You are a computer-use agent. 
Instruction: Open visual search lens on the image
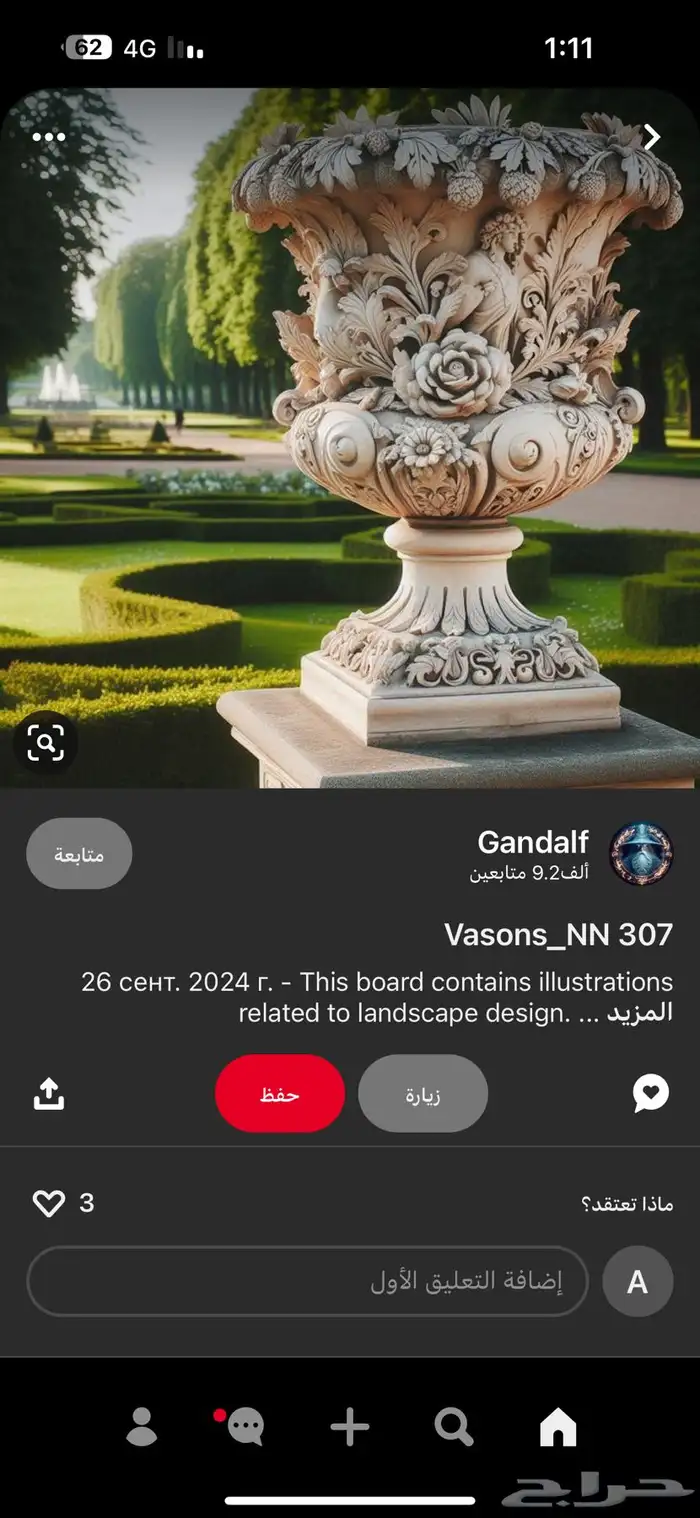(x=45, y=742)
